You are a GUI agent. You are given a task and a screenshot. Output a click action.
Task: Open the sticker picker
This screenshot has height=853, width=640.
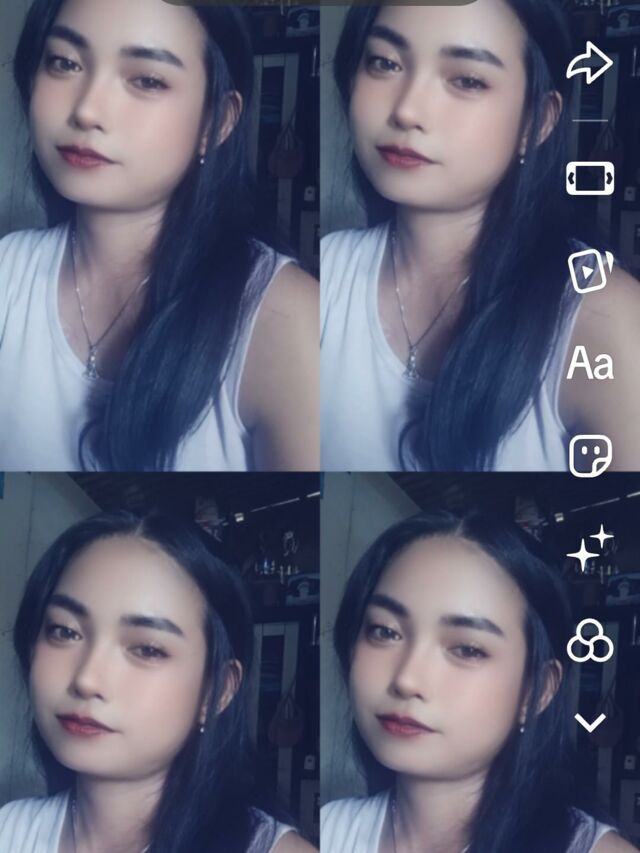[590, 456]
